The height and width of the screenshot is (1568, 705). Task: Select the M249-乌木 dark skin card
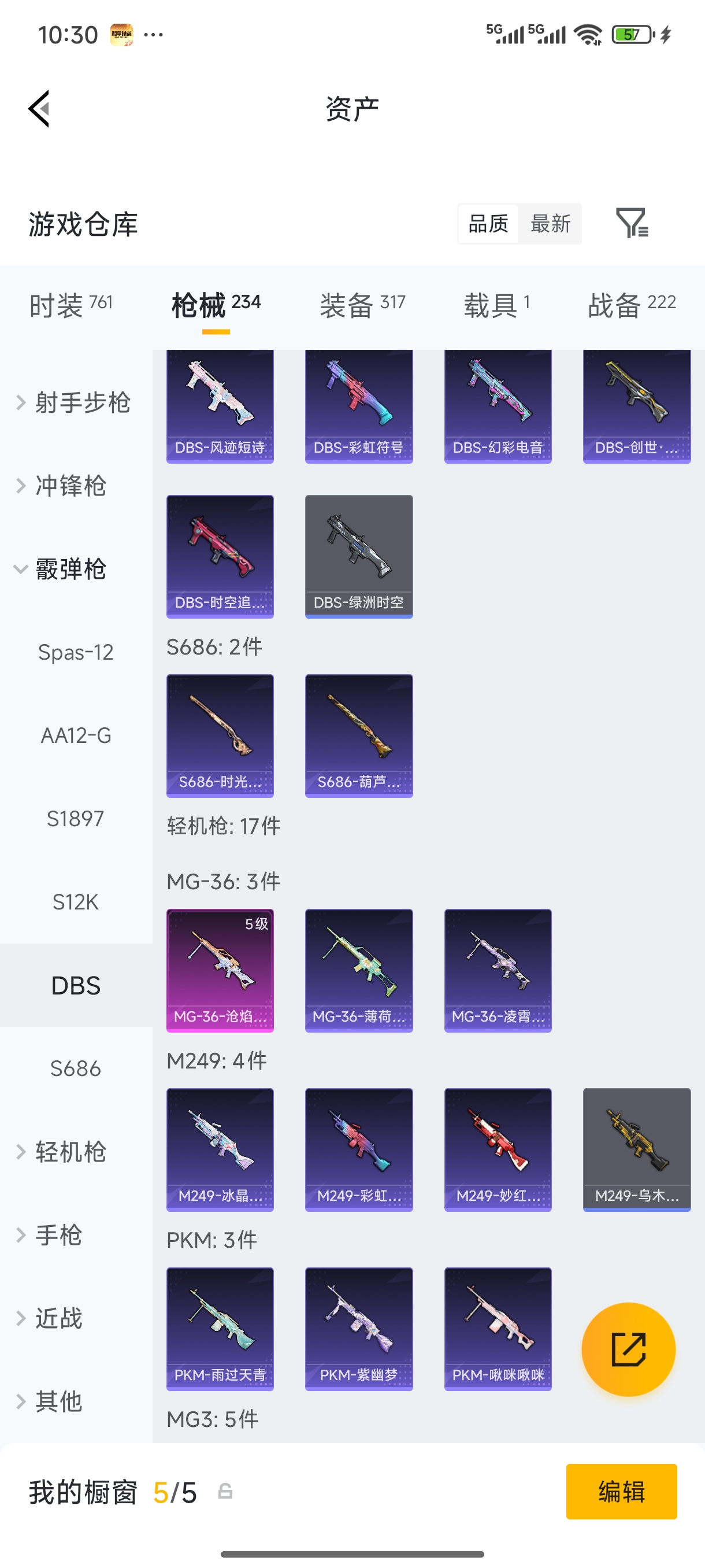636,1149
